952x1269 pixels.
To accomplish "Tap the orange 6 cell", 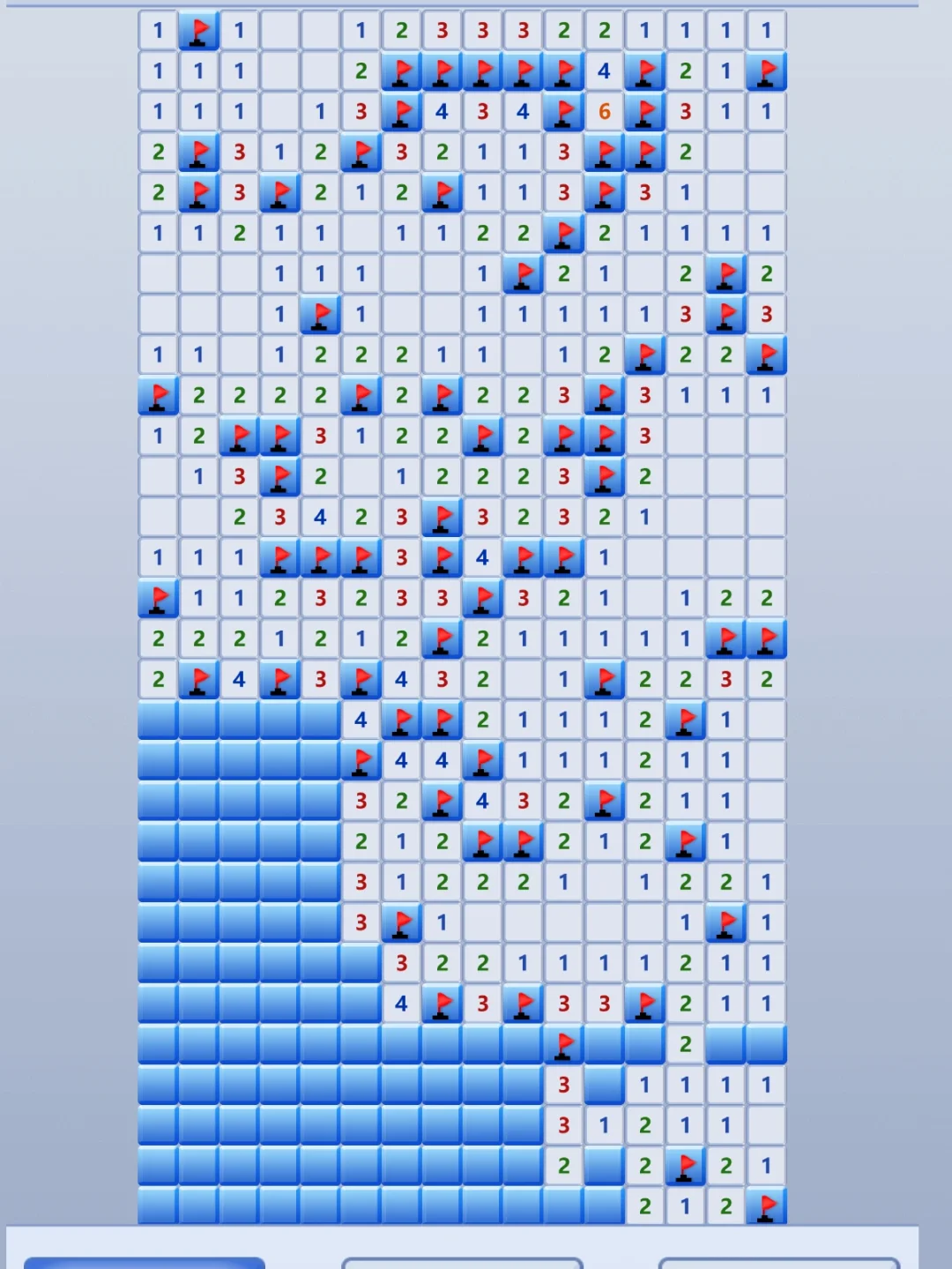I will click(605, 111).
